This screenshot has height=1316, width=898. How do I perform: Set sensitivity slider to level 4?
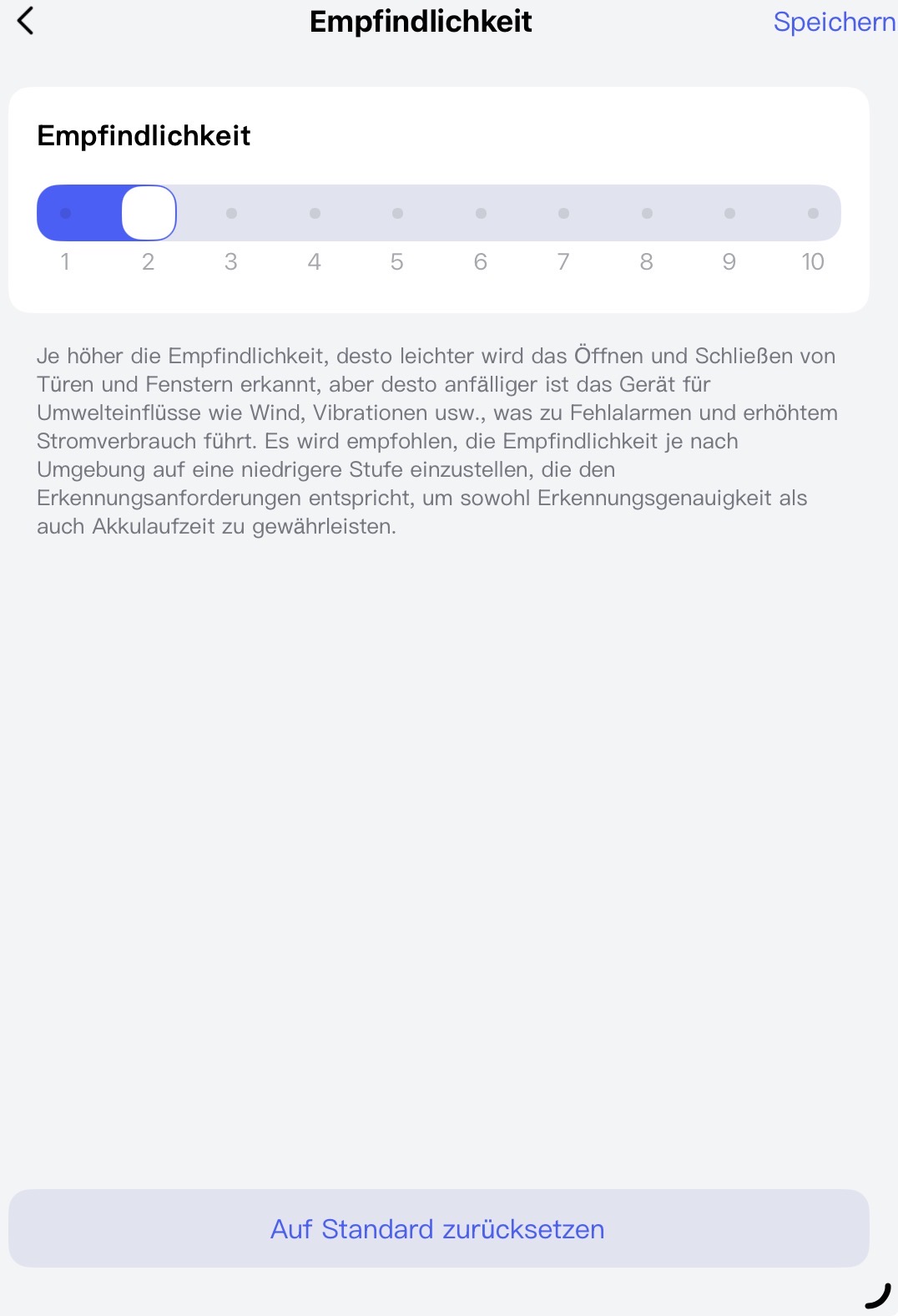[x=315, y=213]
